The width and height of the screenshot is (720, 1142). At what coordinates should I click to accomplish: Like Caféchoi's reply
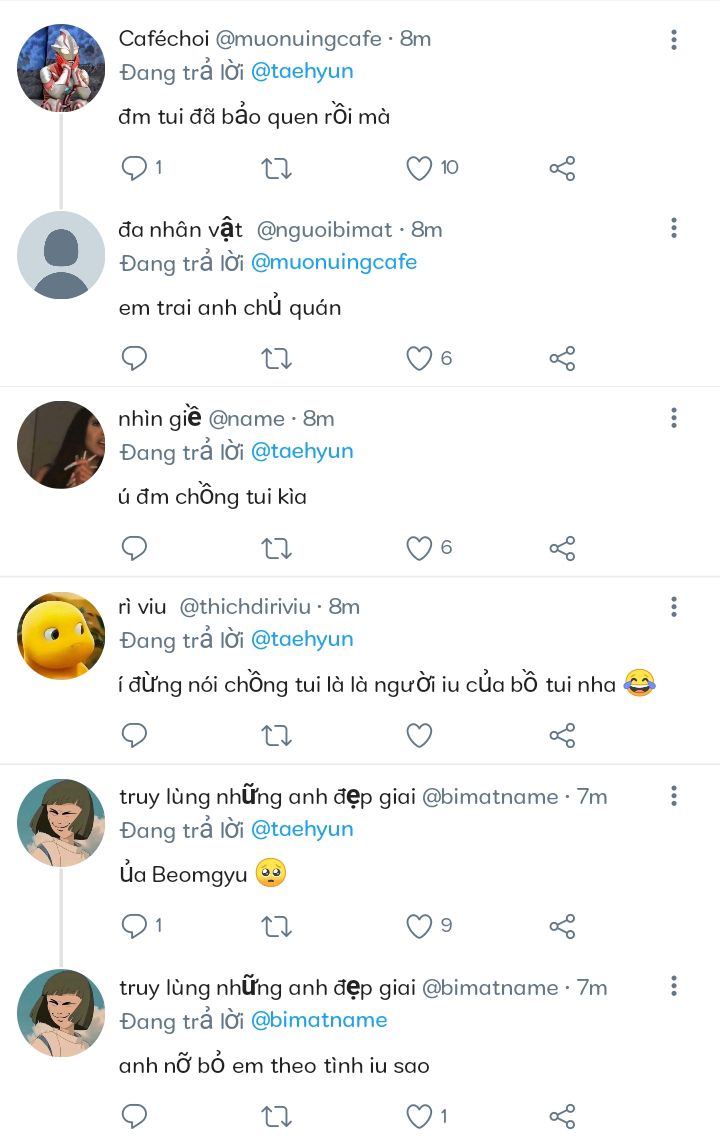(419, 168)
